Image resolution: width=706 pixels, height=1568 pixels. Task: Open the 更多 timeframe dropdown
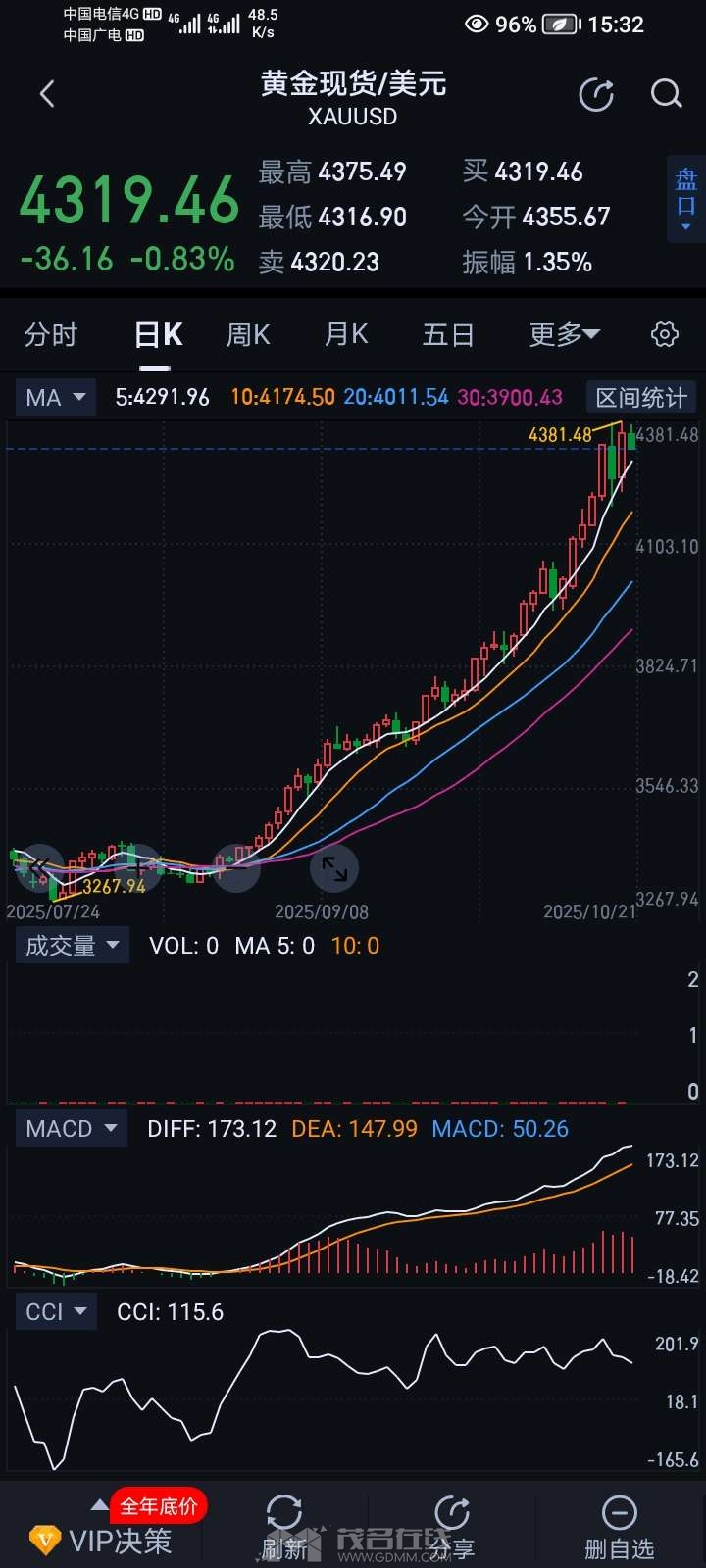click(564, 335)
